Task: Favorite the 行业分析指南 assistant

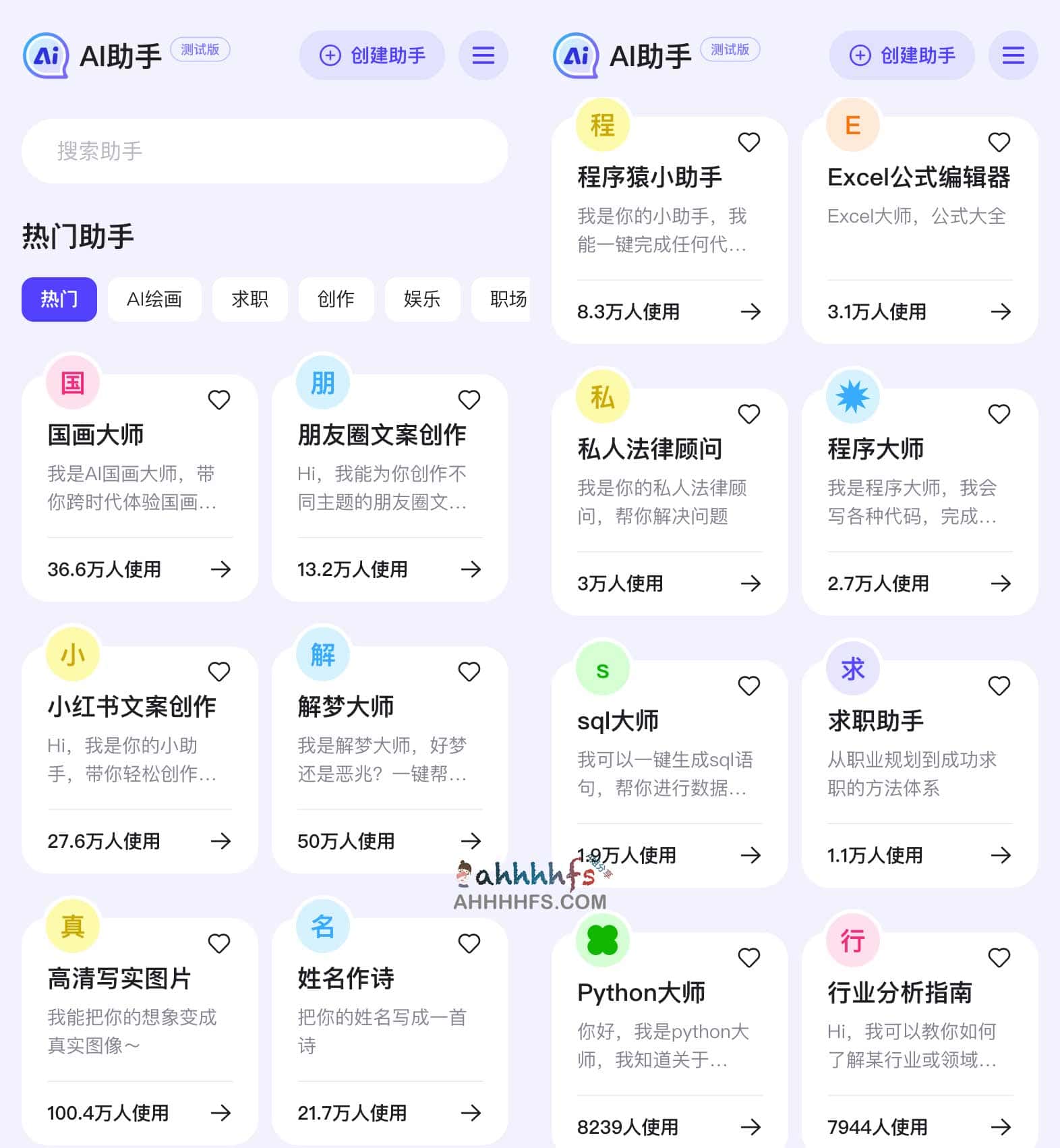Action: point(999,958)
